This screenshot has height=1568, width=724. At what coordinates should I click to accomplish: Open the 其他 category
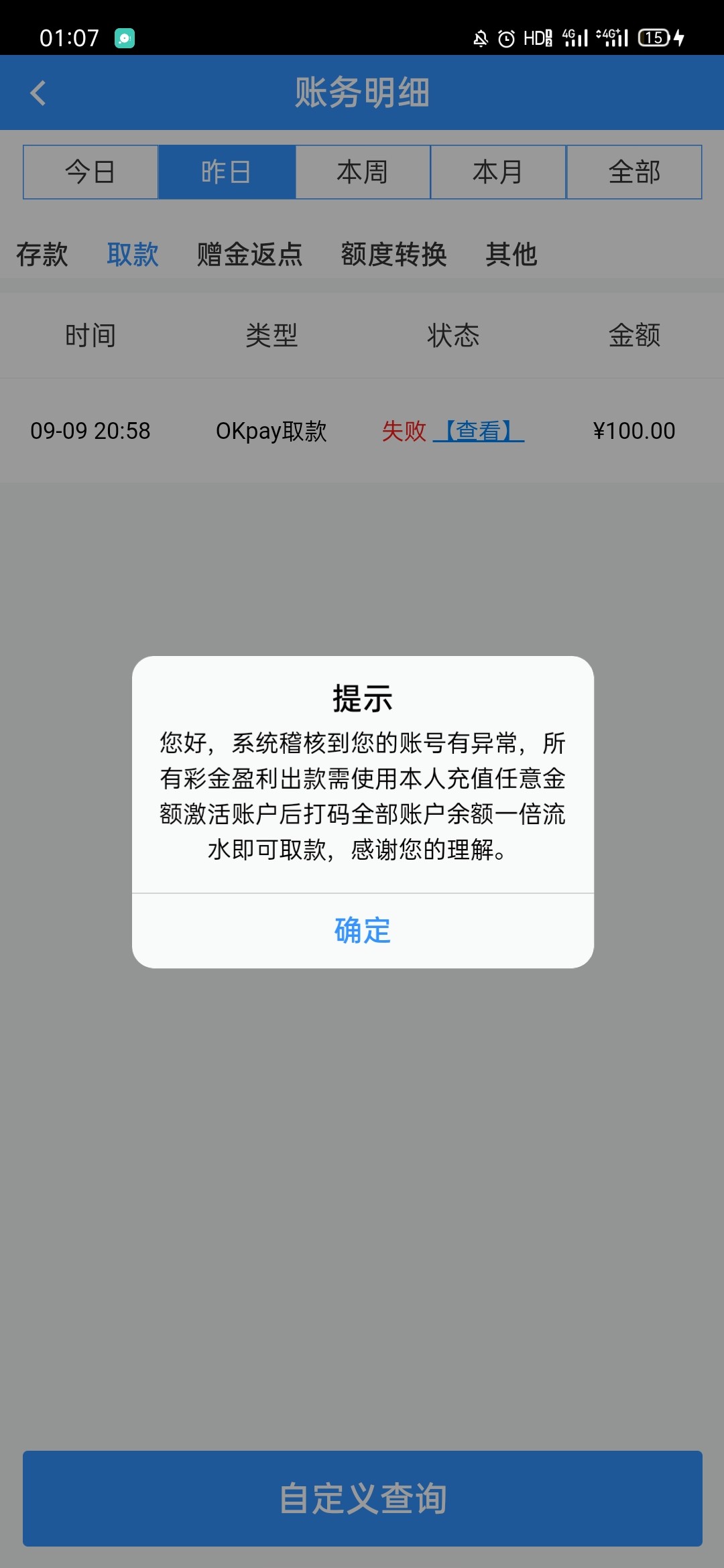click(511, 255)
